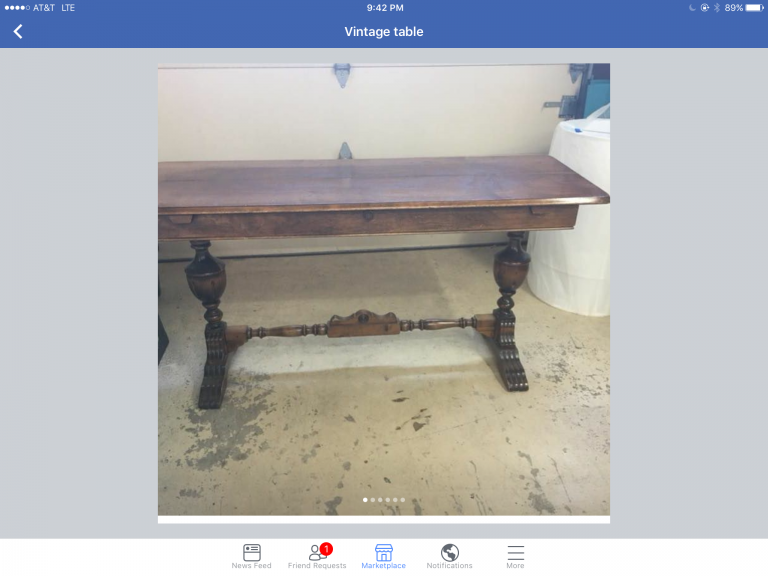Select the Marketplace tab
This screenshot has width=768, height=576.
click(x=383, y=556)
